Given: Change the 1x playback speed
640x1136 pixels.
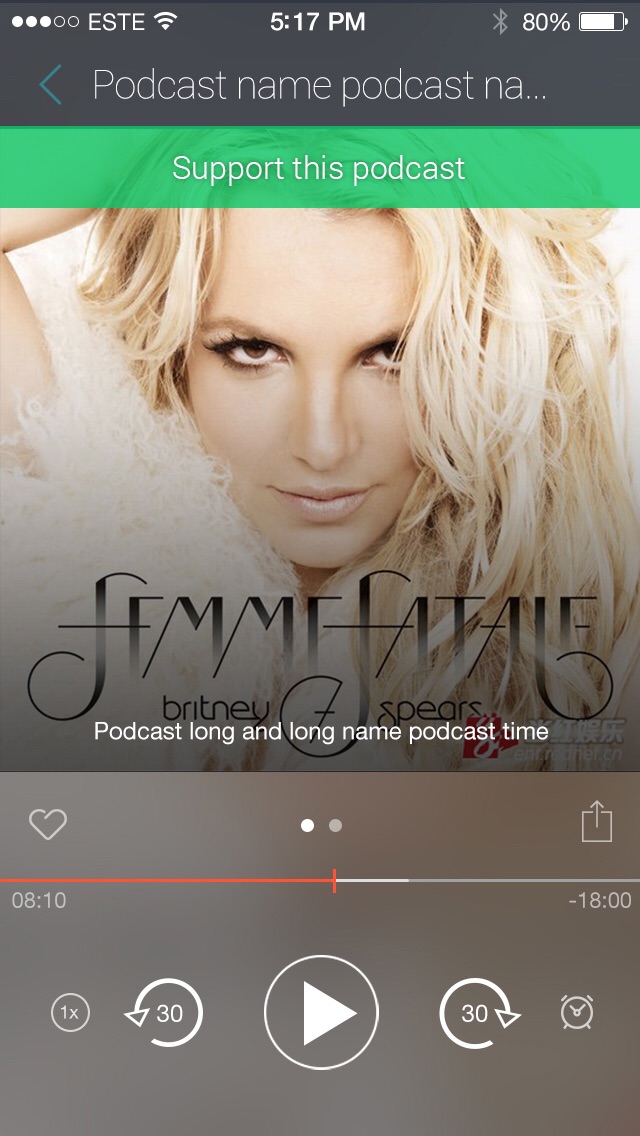Looking at the screenshot, I should pos(70,1013).
